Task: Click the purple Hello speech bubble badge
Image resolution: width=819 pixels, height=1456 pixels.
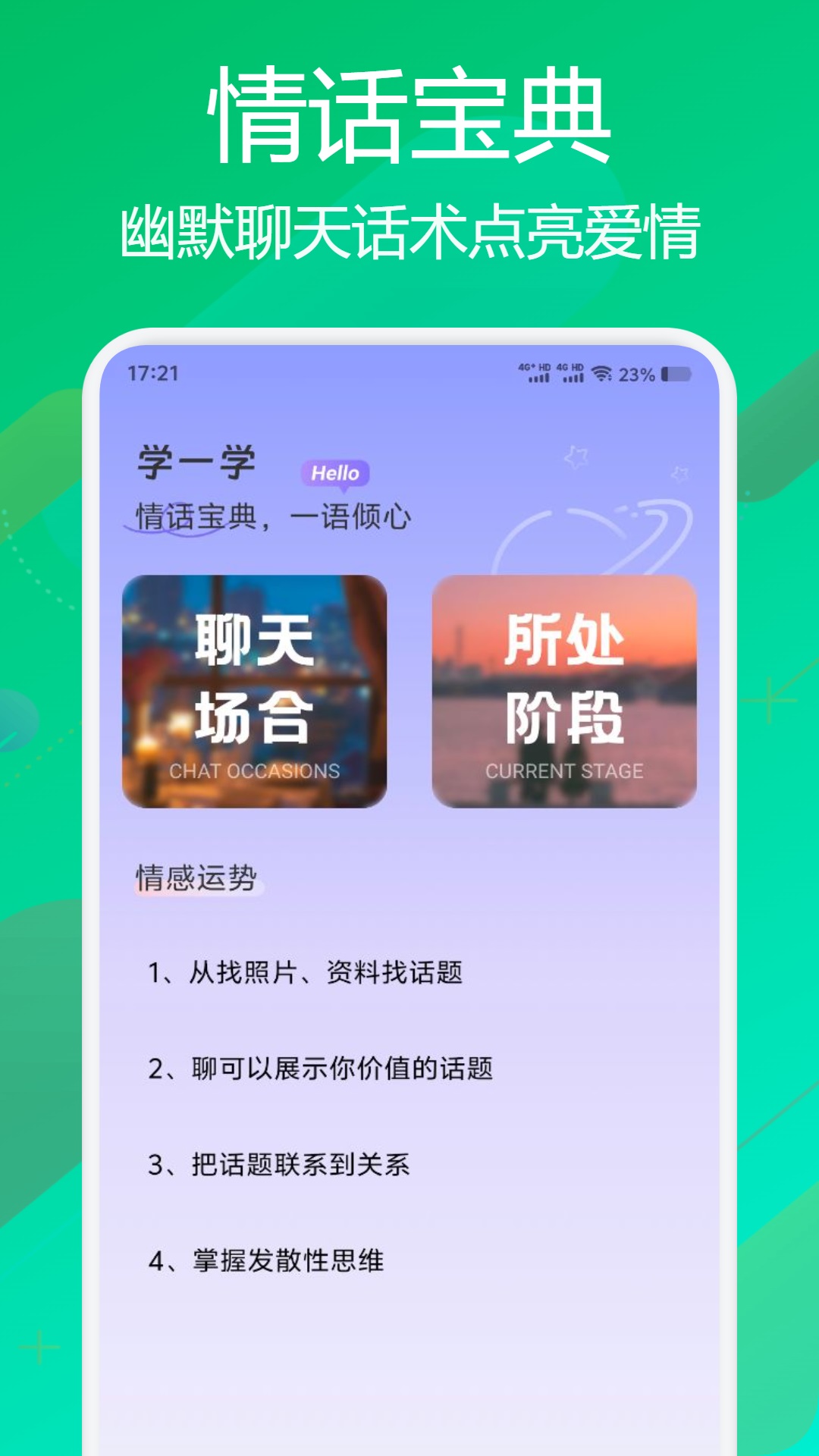Action: [334, 474]
